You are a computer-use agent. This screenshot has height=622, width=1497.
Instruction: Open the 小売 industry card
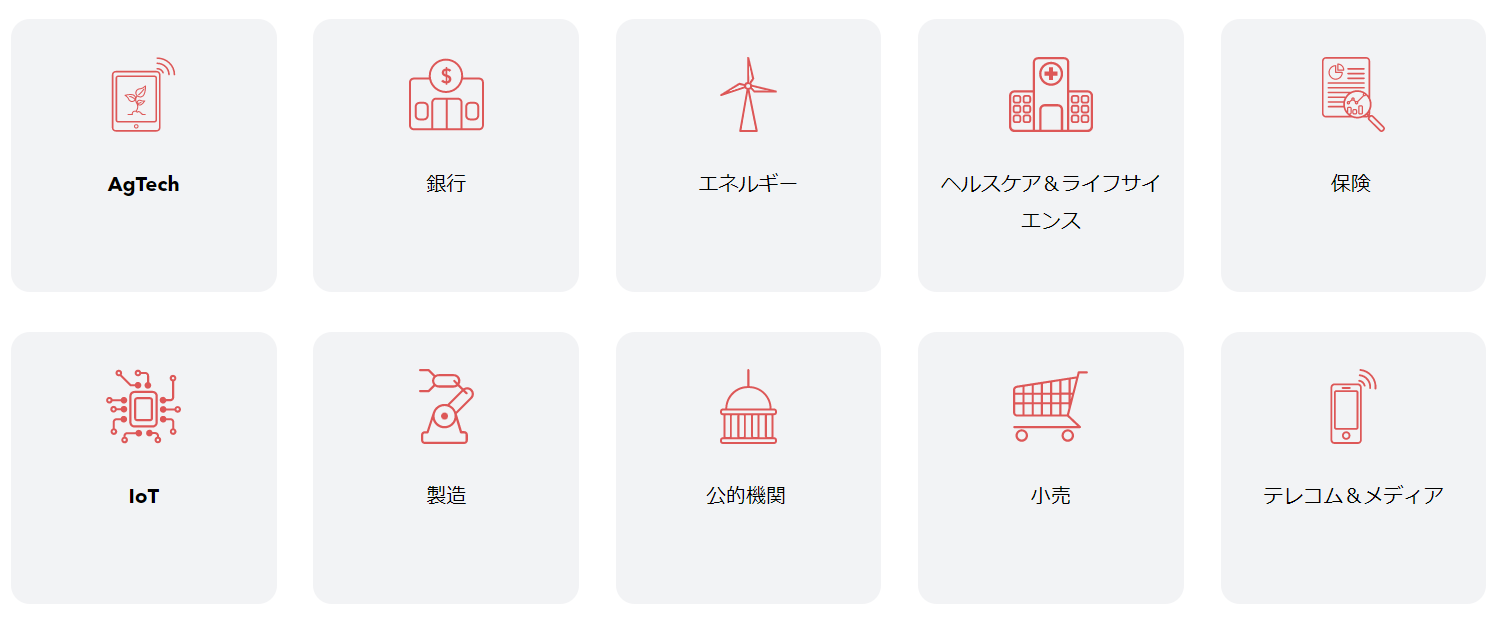click(x=1050, y=467)
